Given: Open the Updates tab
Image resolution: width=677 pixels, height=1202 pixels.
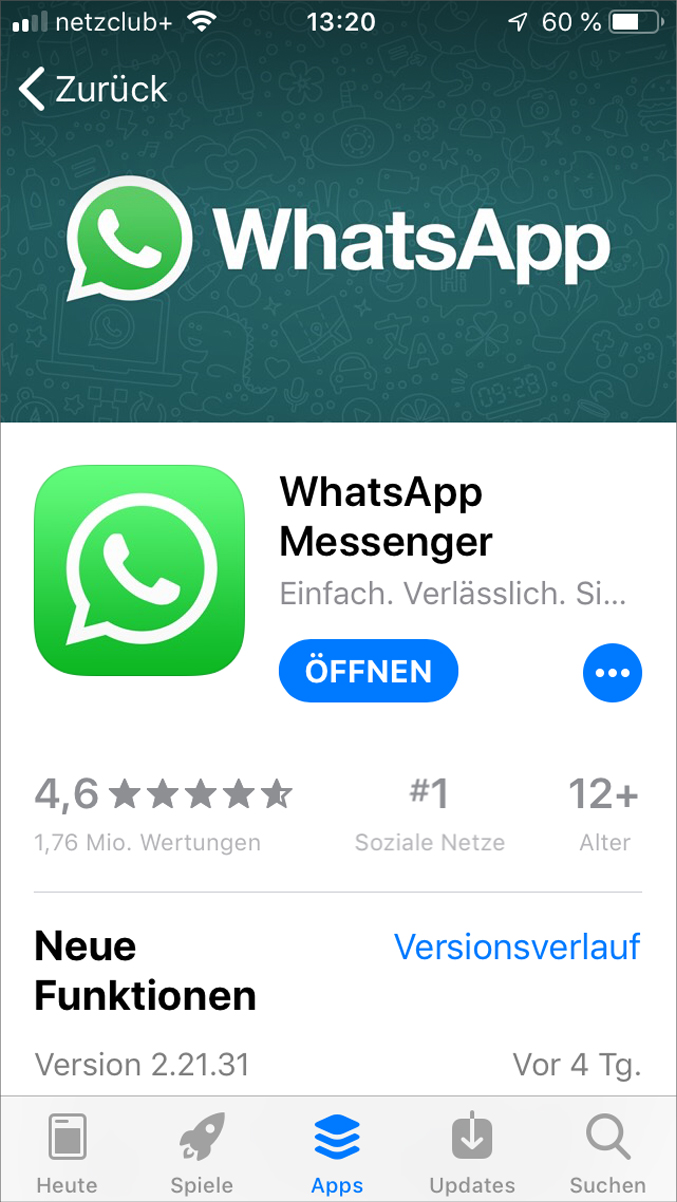Looking at the screenshot, I should (x=472, y=1152).
